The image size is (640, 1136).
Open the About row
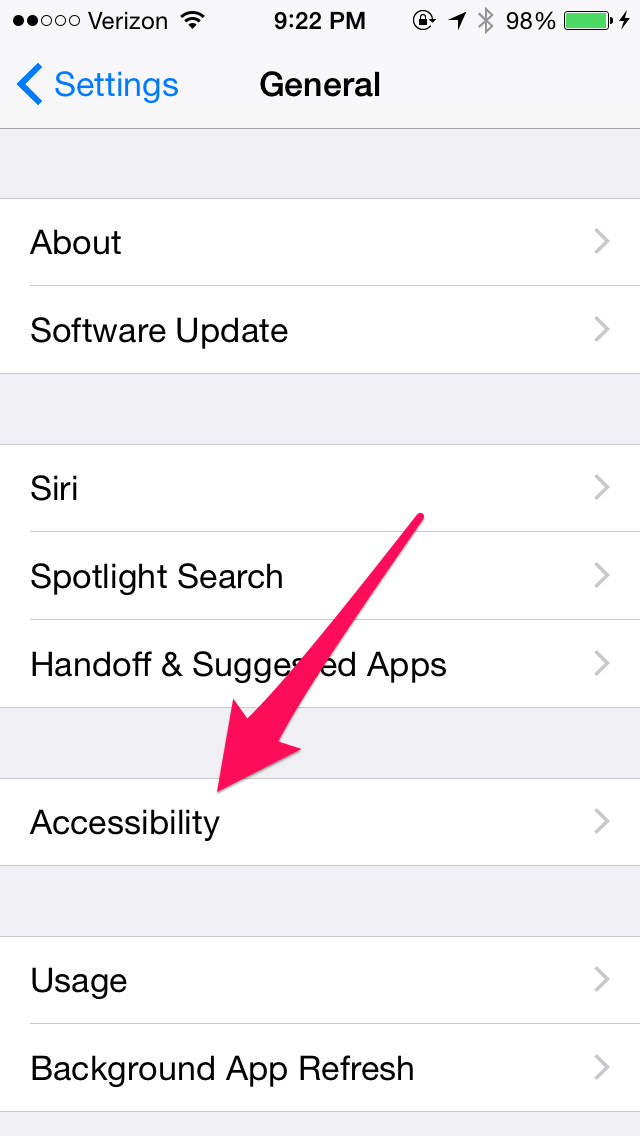320,242
